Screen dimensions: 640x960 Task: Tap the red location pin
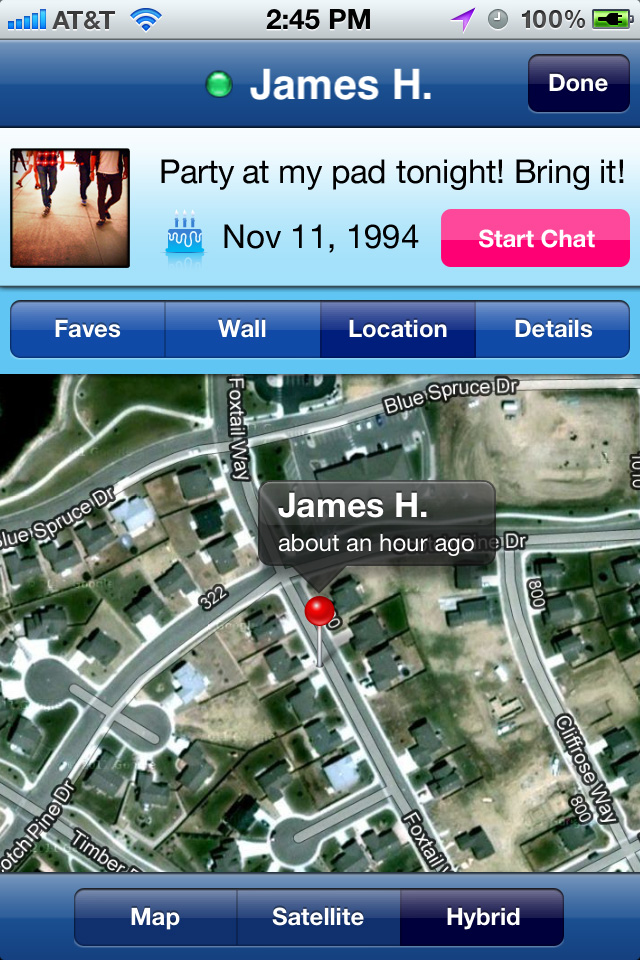click(x=319, y=611)
